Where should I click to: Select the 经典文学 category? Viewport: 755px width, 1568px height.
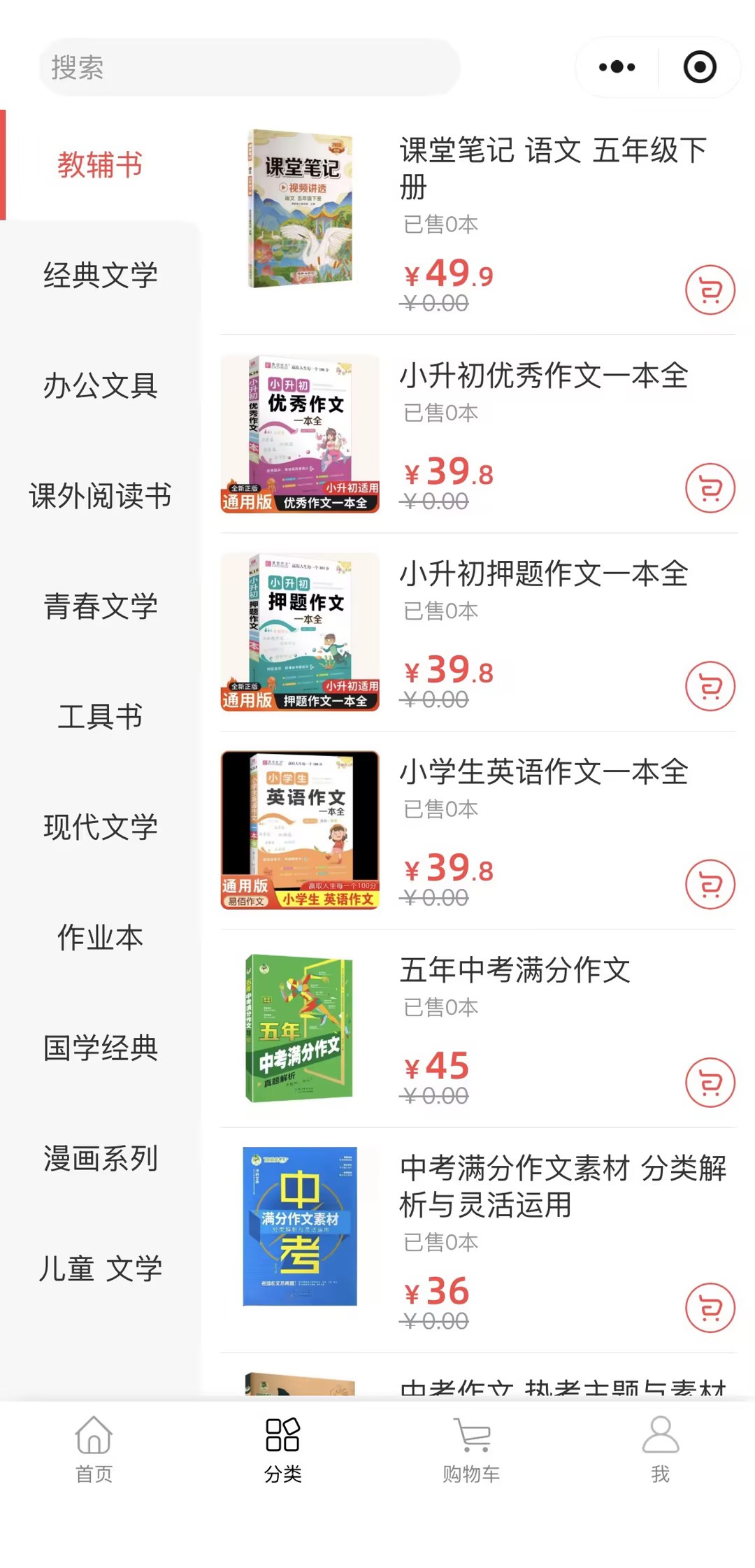101,275
